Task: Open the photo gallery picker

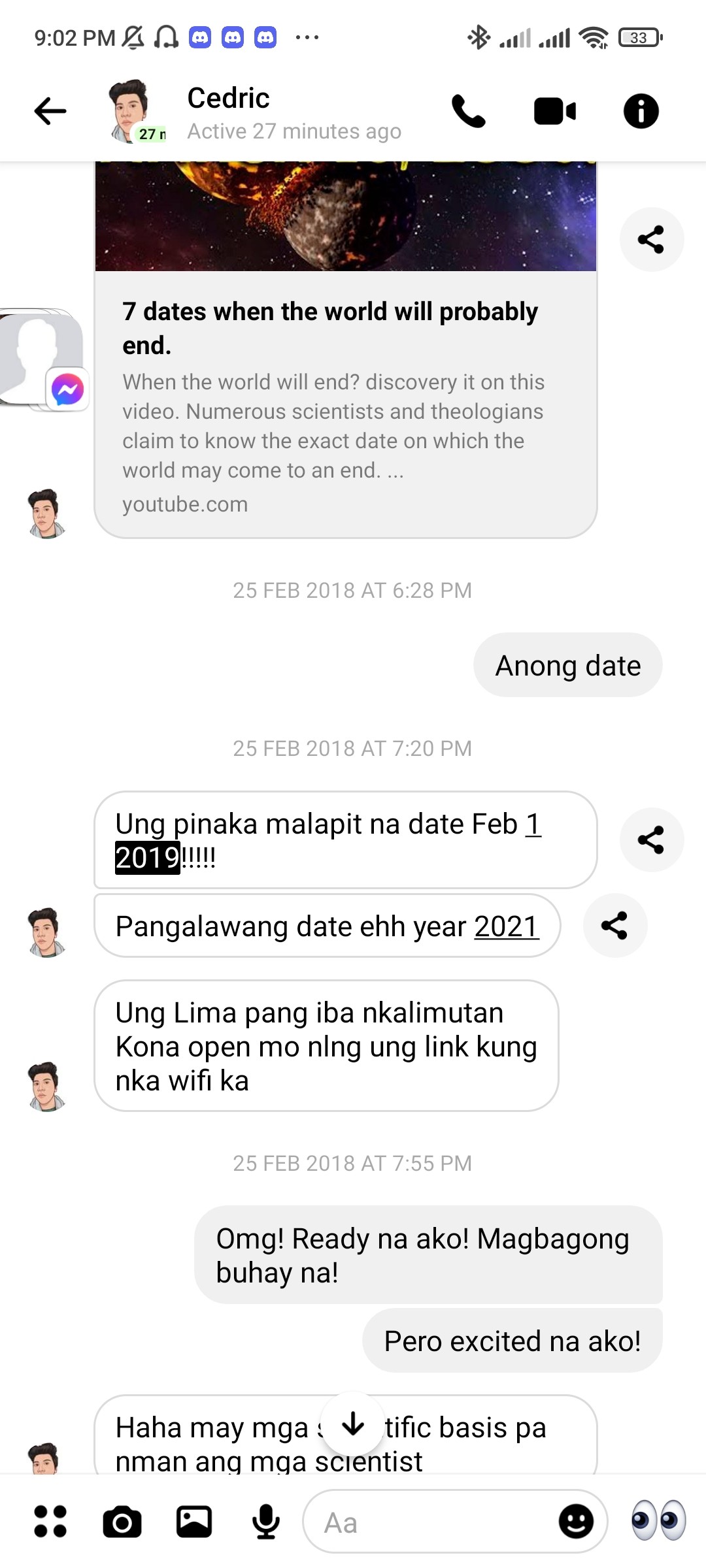Action: click(194, 1522)
